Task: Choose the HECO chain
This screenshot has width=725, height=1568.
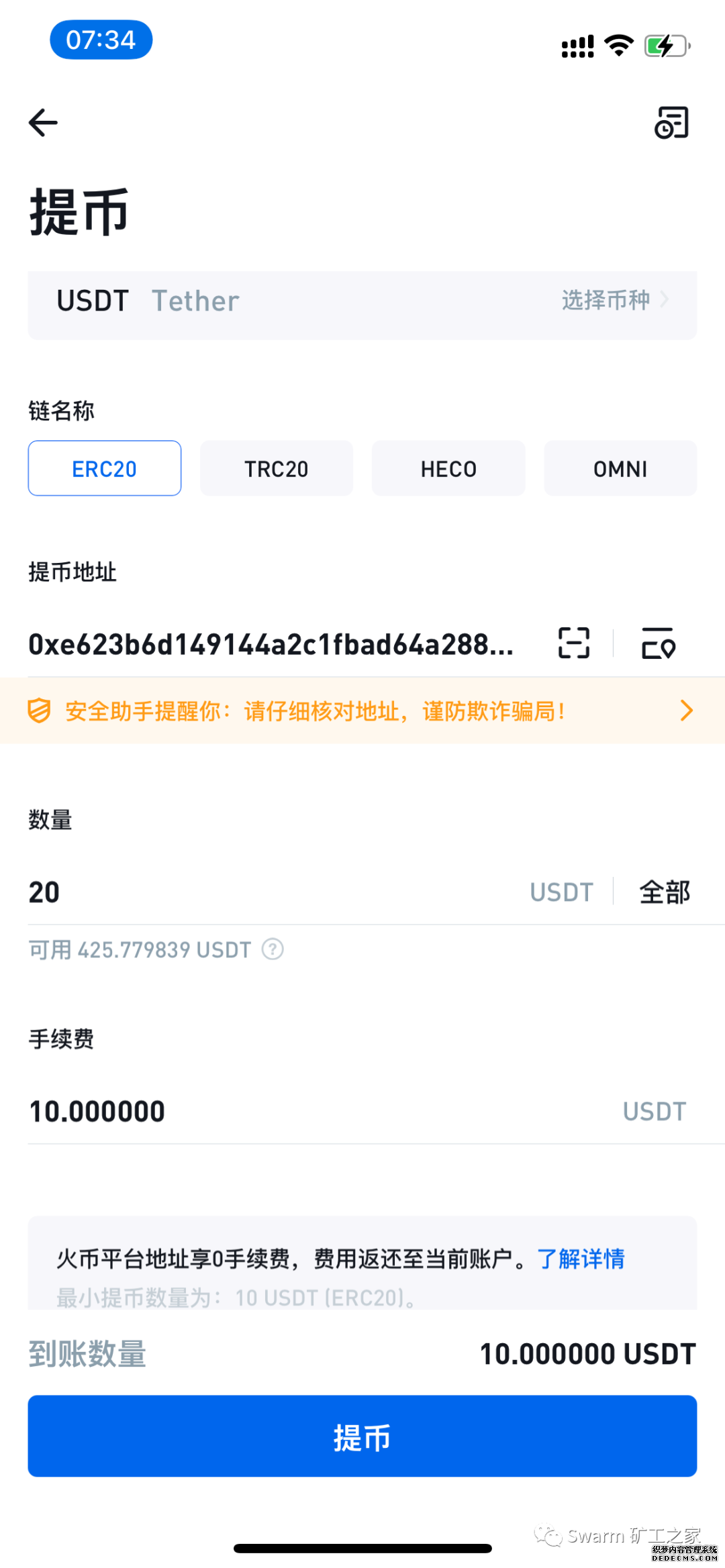Action: point(448,468)
